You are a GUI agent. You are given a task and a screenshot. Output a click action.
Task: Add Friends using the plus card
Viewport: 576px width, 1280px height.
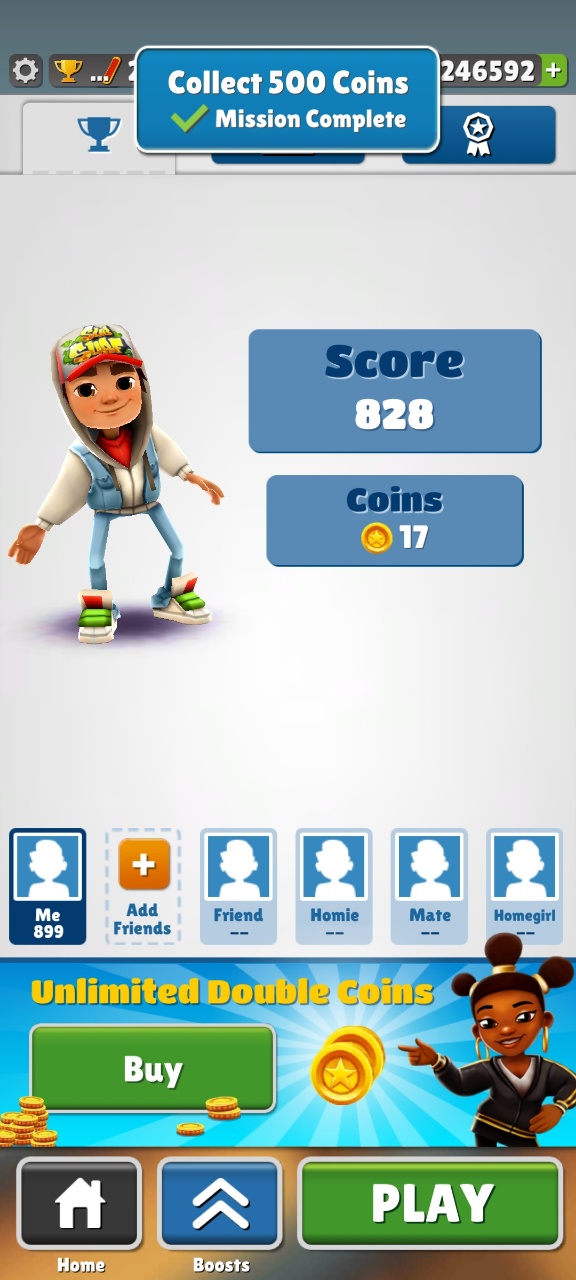pyautogui.click(x=143, y=886)
